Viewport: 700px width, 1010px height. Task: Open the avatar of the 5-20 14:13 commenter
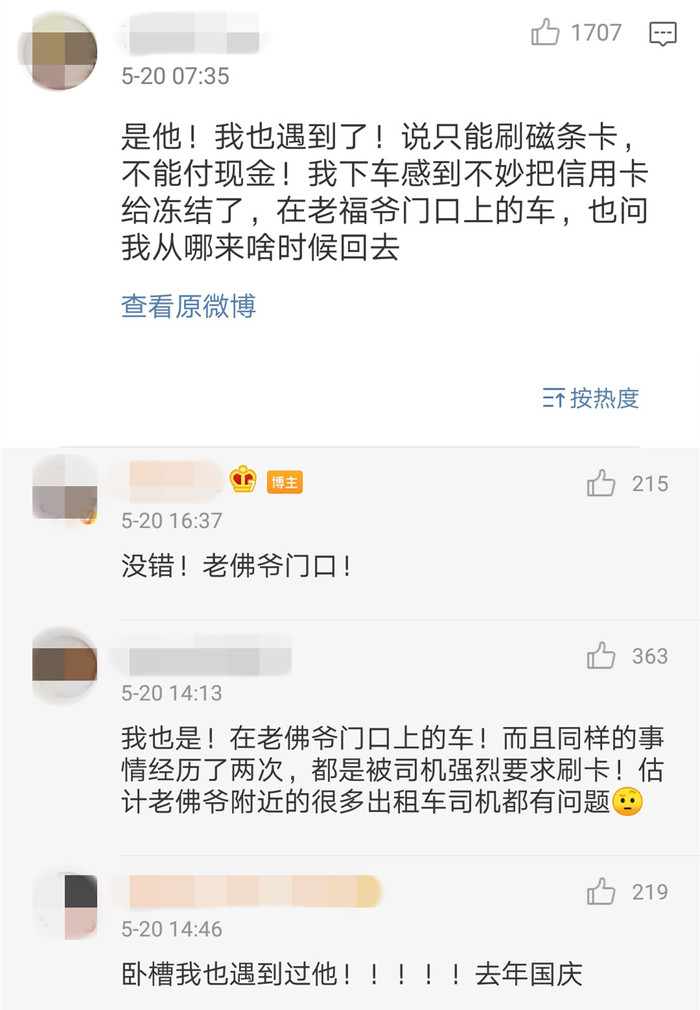(x=65, y=662)
